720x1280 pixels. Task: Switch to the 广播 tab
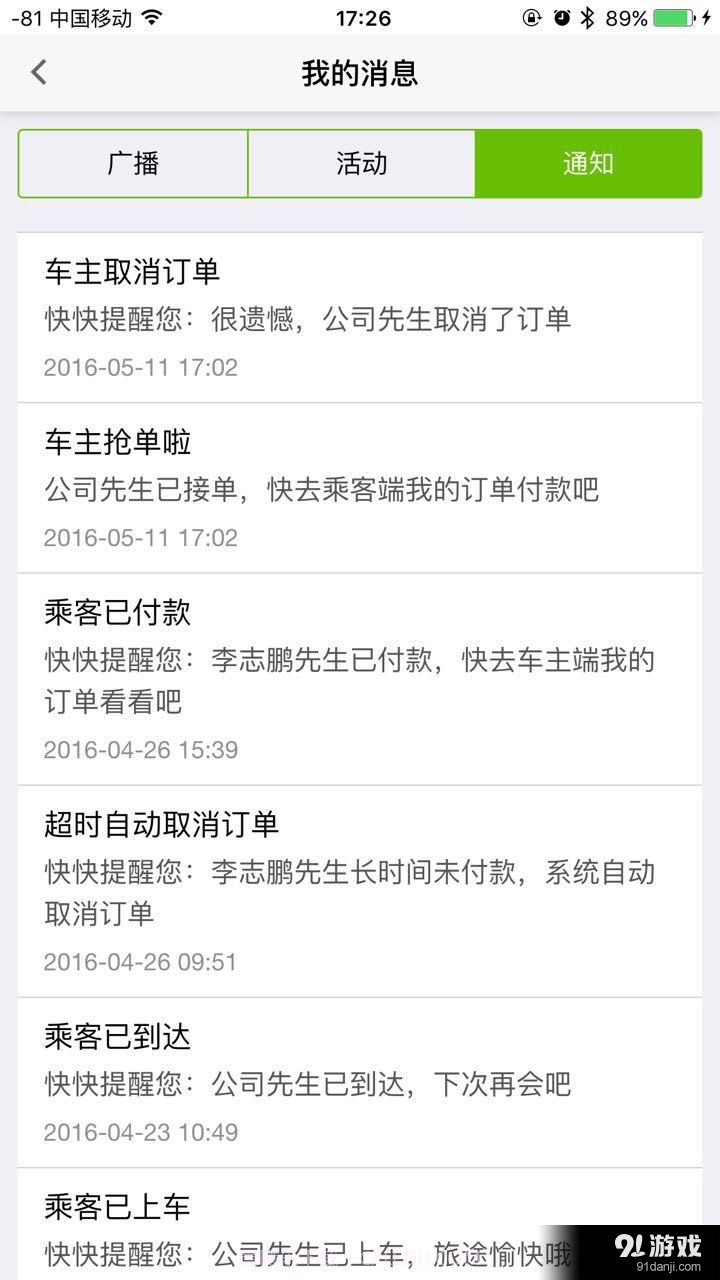[133, 163]
